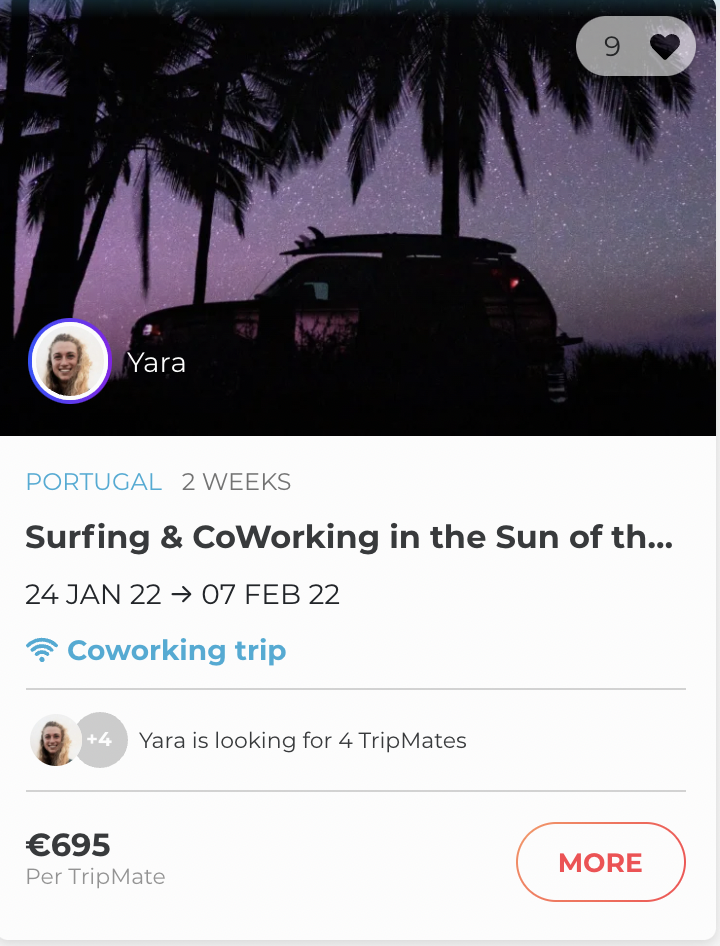Screen dimensions: 720x946
Task: Tap MORE to view trip details
Action: pos(600,862)
